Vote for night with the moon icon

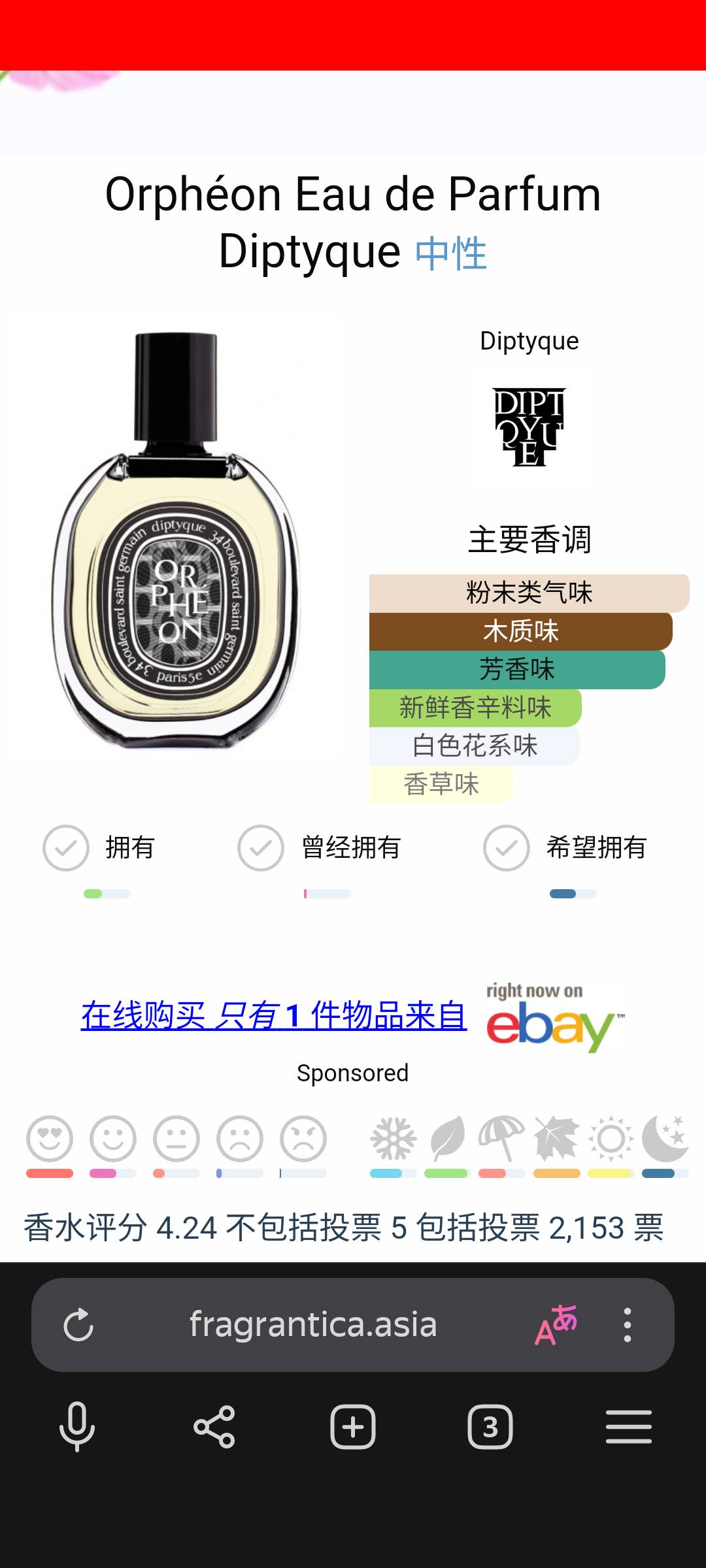[x=665, y=1139]
